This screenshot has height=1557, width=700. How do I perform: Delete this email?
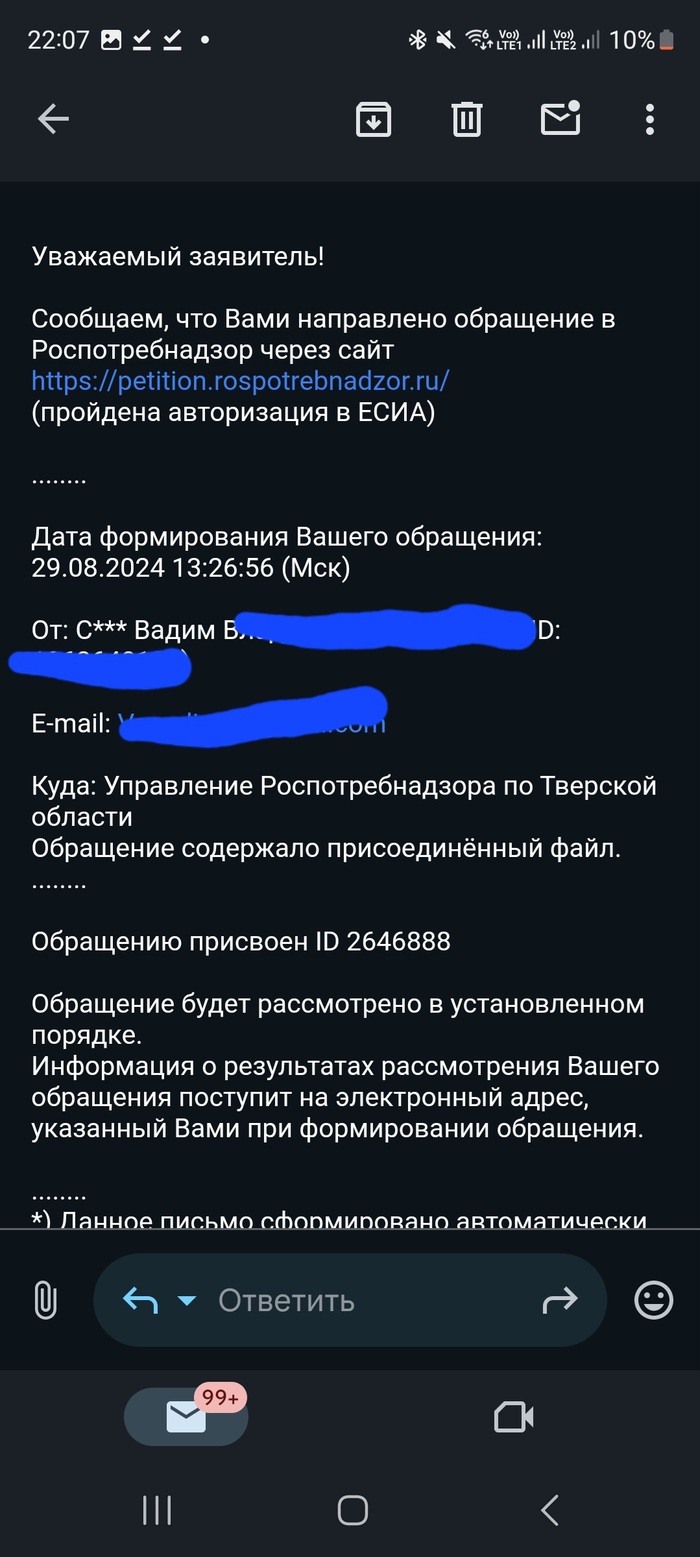coord(466,120)
